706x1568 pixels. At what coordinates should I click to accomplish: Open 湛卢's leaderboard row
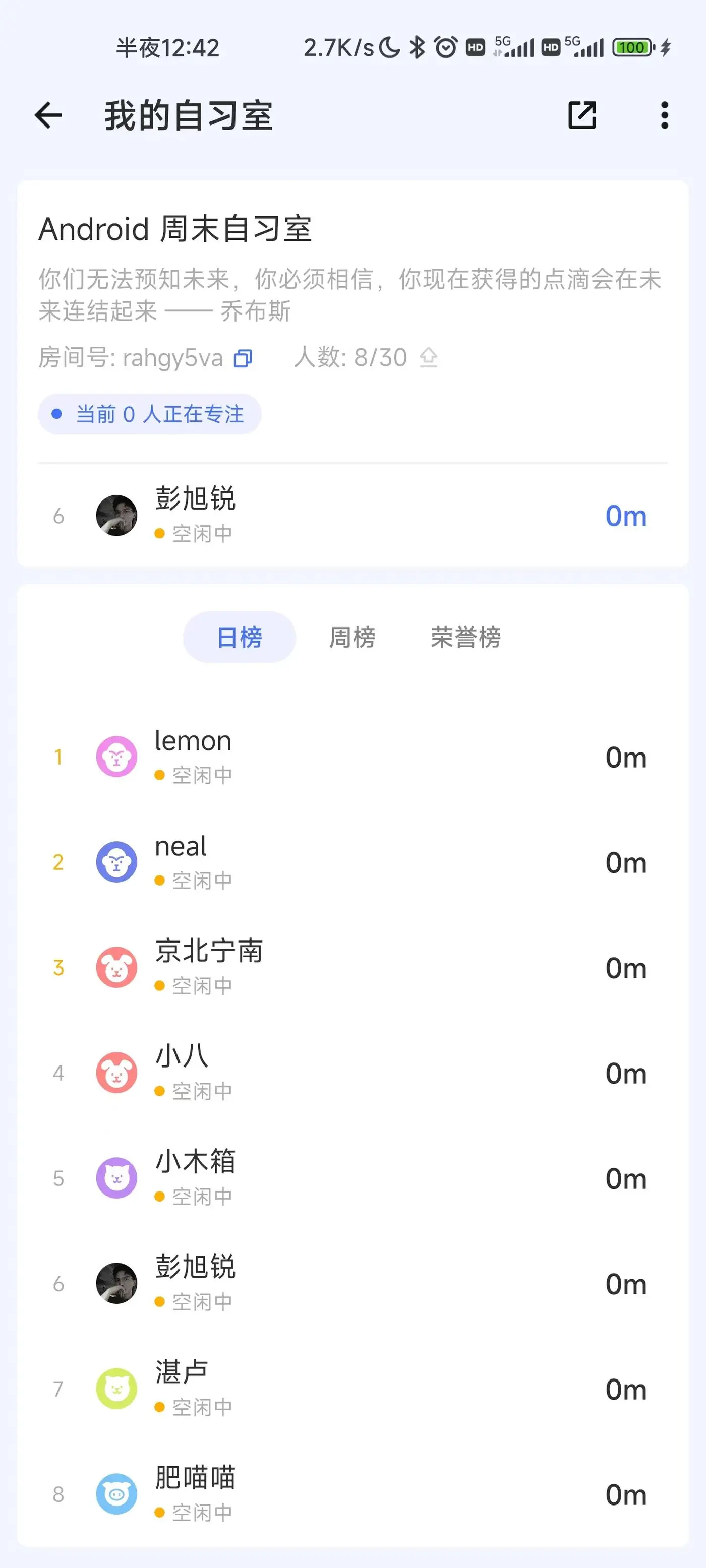352,1389
